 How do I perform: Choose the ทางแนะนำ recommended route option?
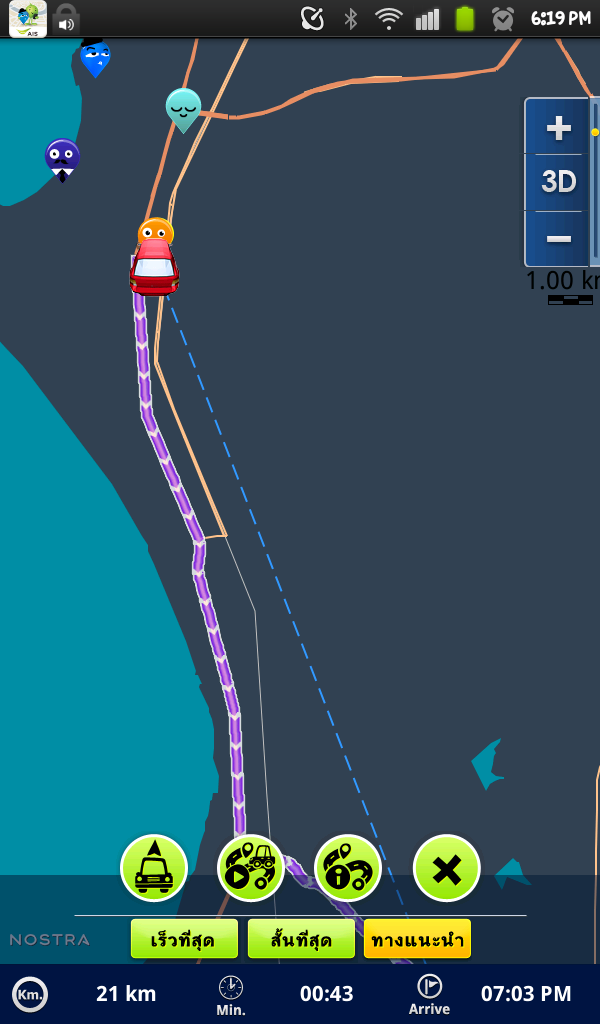[417, 939]
